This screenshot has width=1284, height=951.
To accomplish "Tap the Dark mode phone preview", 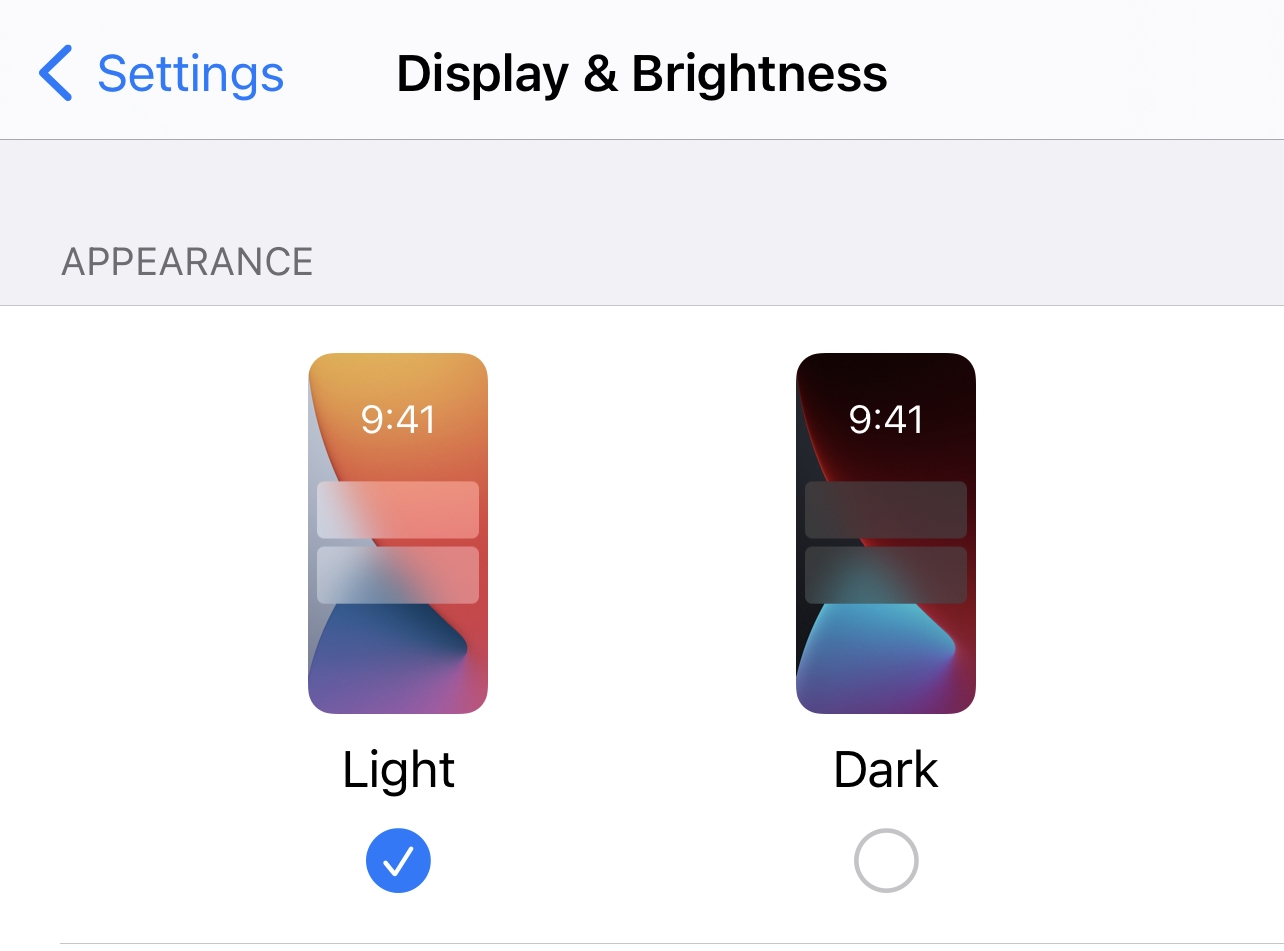I will pyautogui.click(x=886, y=533).
